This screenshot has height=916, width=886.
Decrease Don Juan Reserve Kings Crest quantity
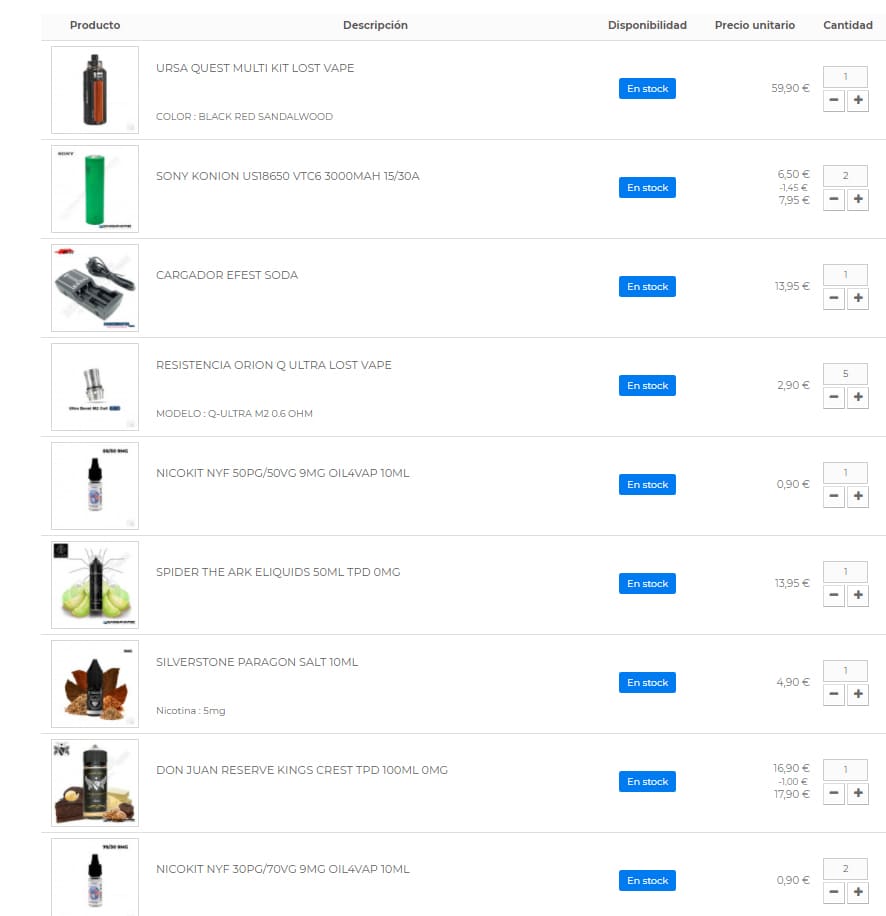[834, 793]
